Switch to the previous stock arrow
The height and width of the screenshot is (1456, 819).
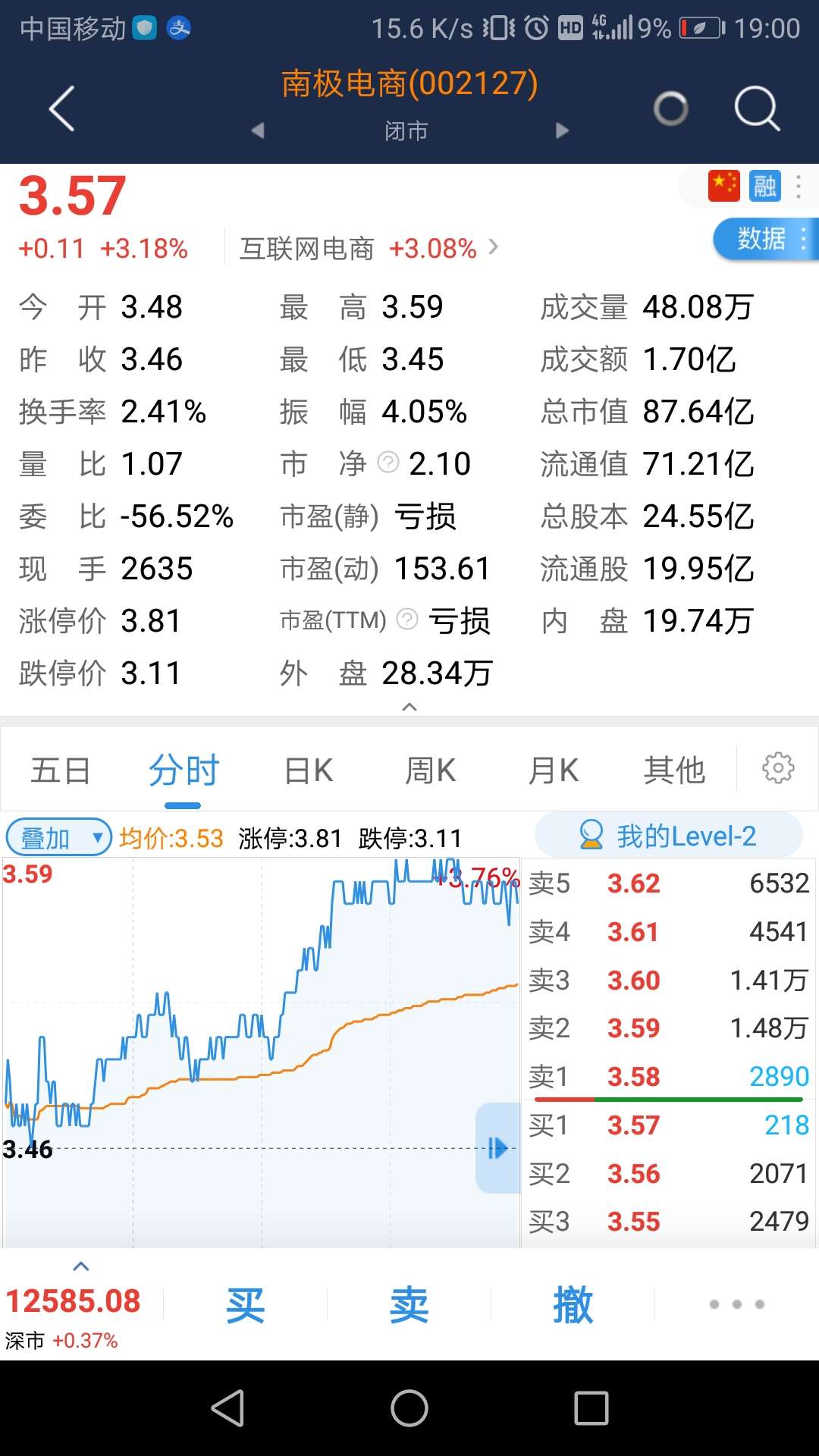258,130
